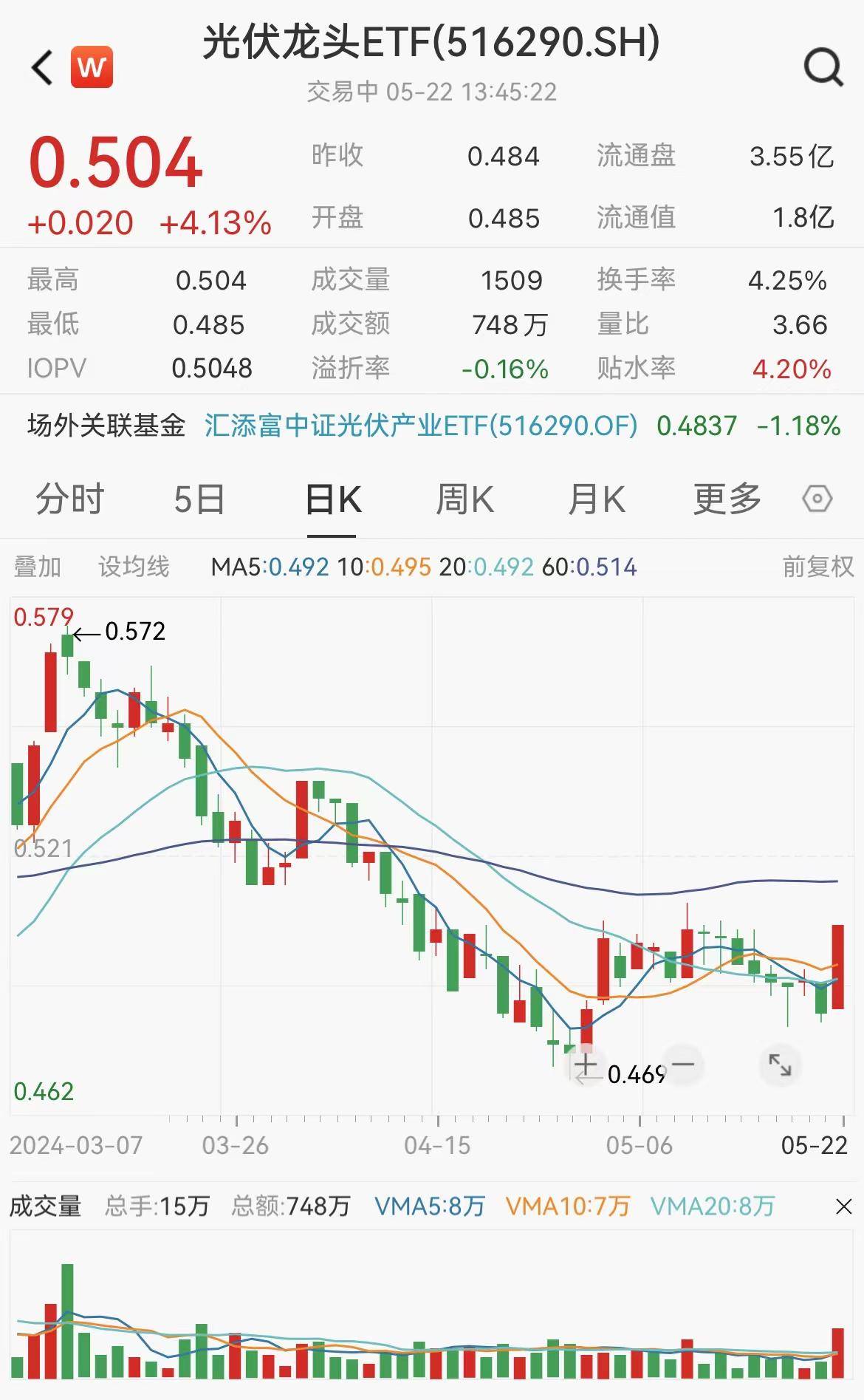Expand the 更多 chart options
864x1400 pixels.
tap(726, 499)
